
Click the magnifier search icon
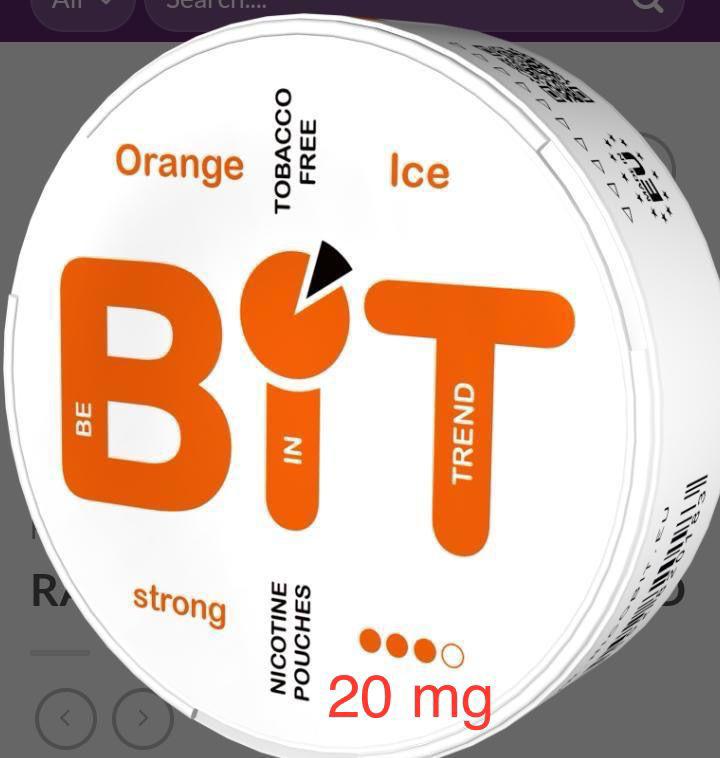(x=649, y=5)
